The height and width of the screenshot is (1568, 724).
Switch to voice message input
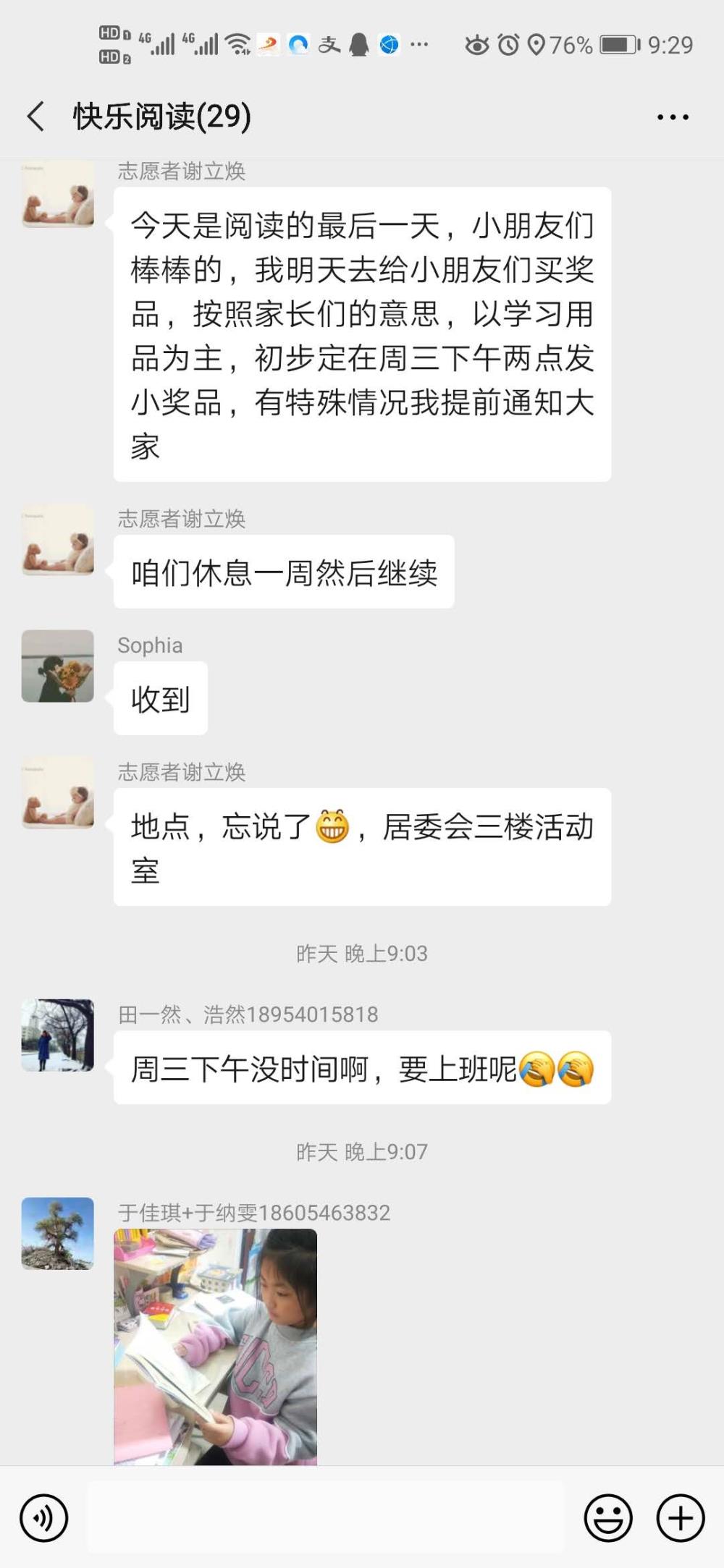point(44,1517)
